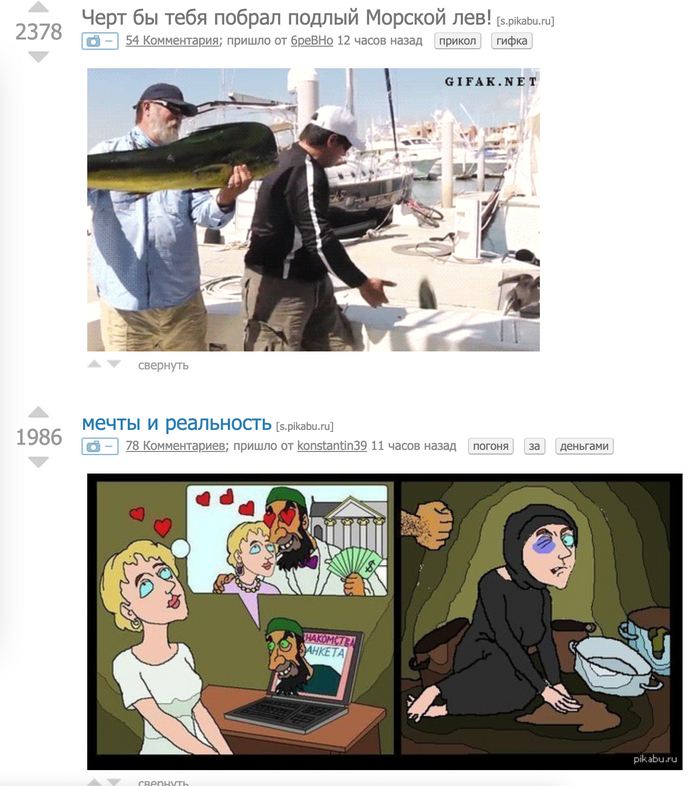Downvote the мечты и реальность post
This screenshot has width=700, height=786.
(38, 462)
